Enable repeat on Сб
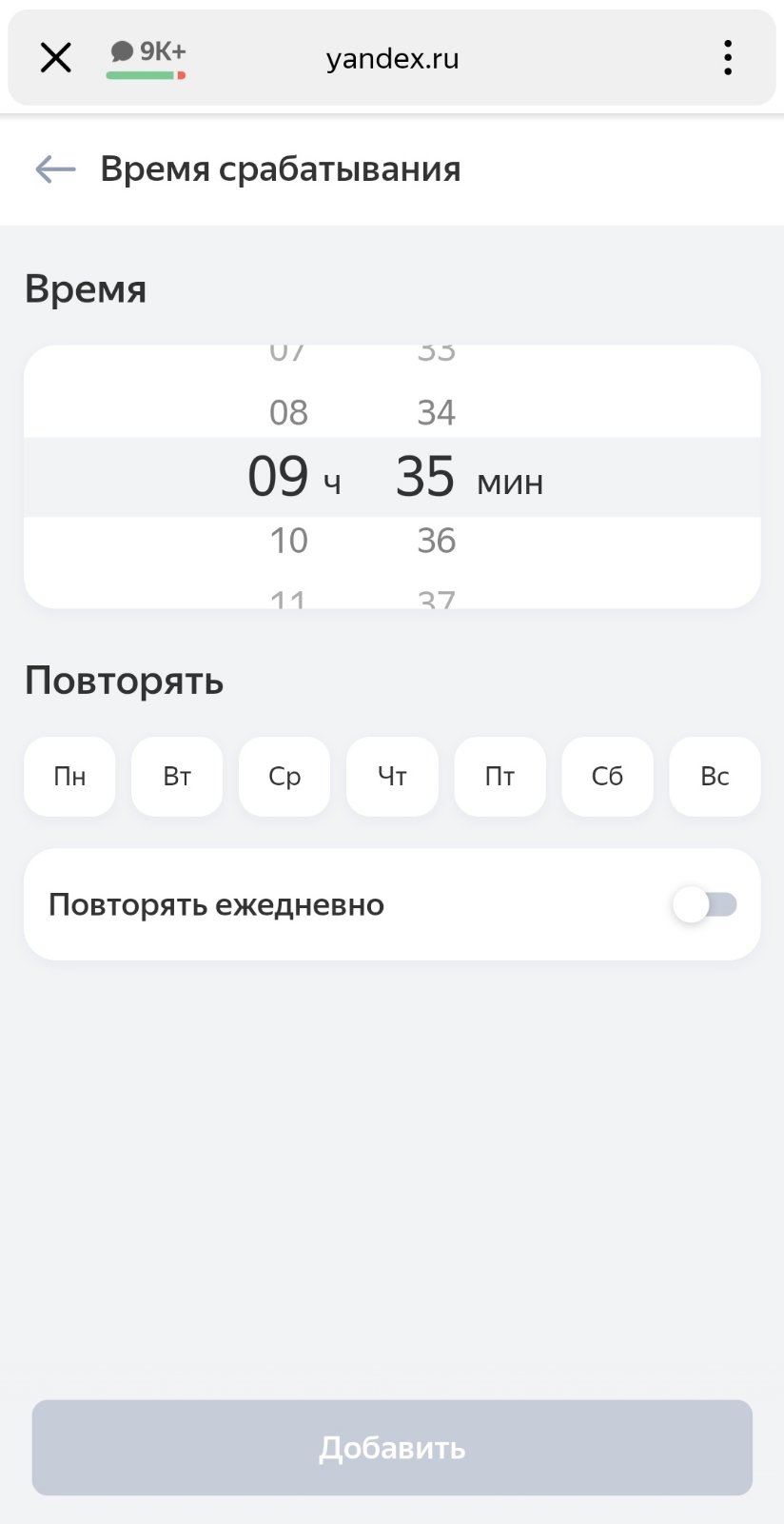 click(607, 777)
